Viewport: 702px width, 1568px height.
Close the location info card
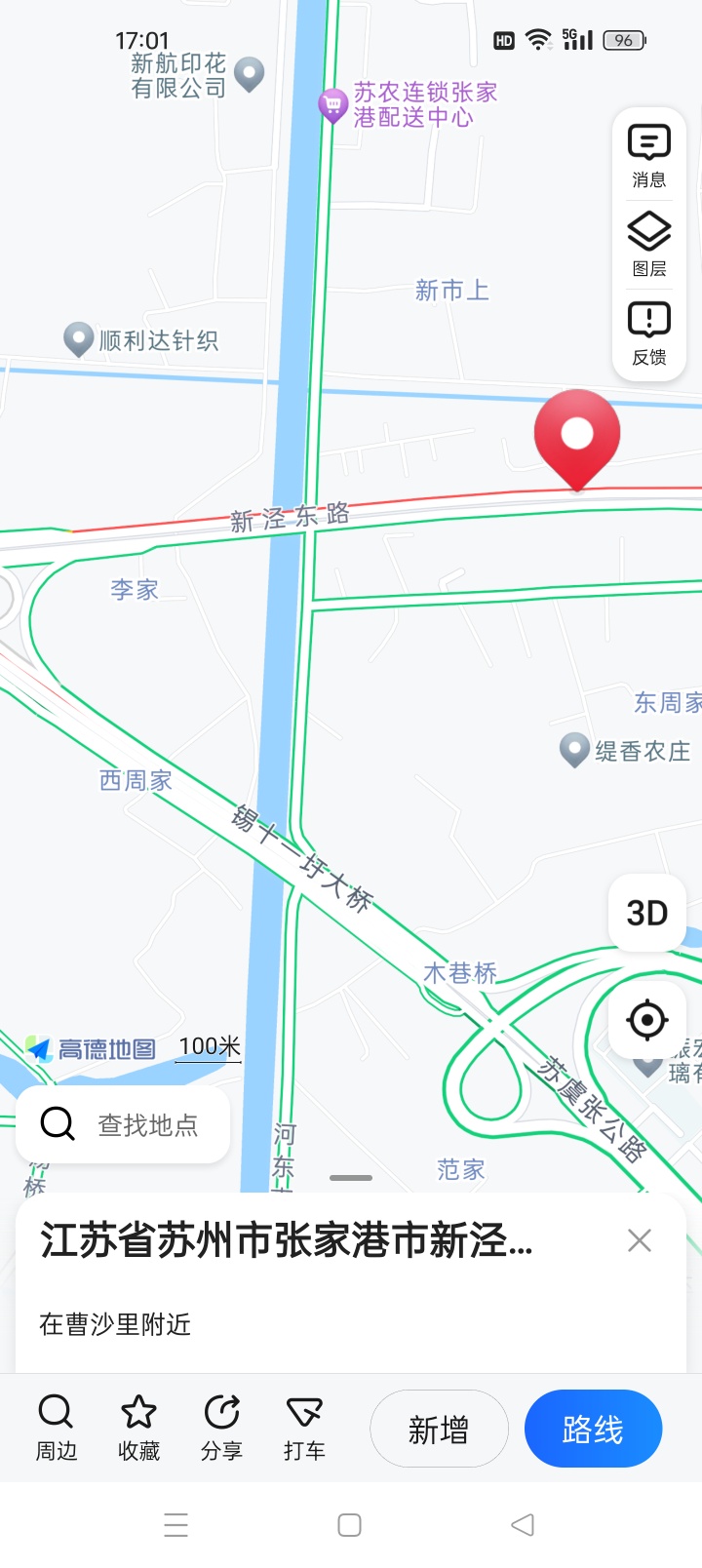640,1240
